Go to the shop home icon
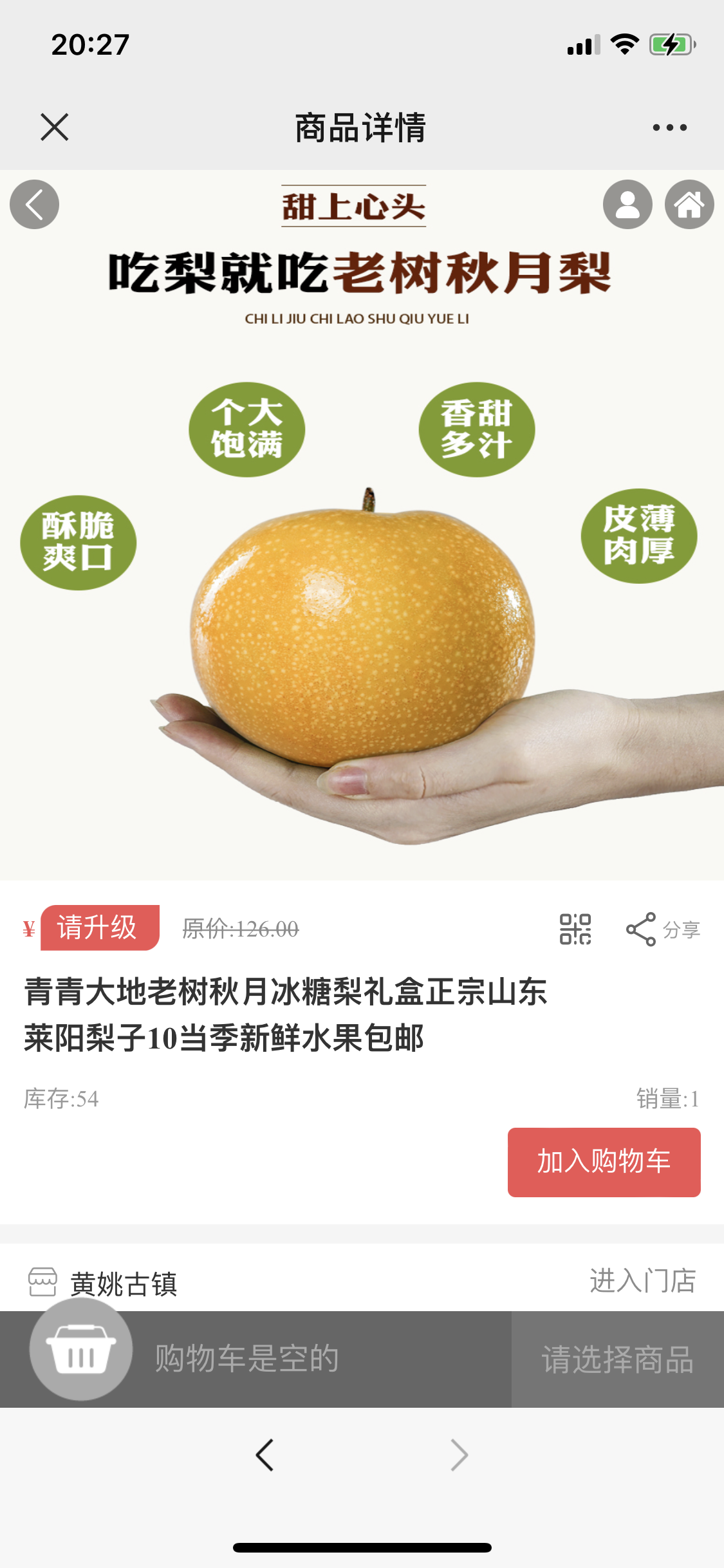The height and width of the screenshot is (1568, 724). click(689, 205)
